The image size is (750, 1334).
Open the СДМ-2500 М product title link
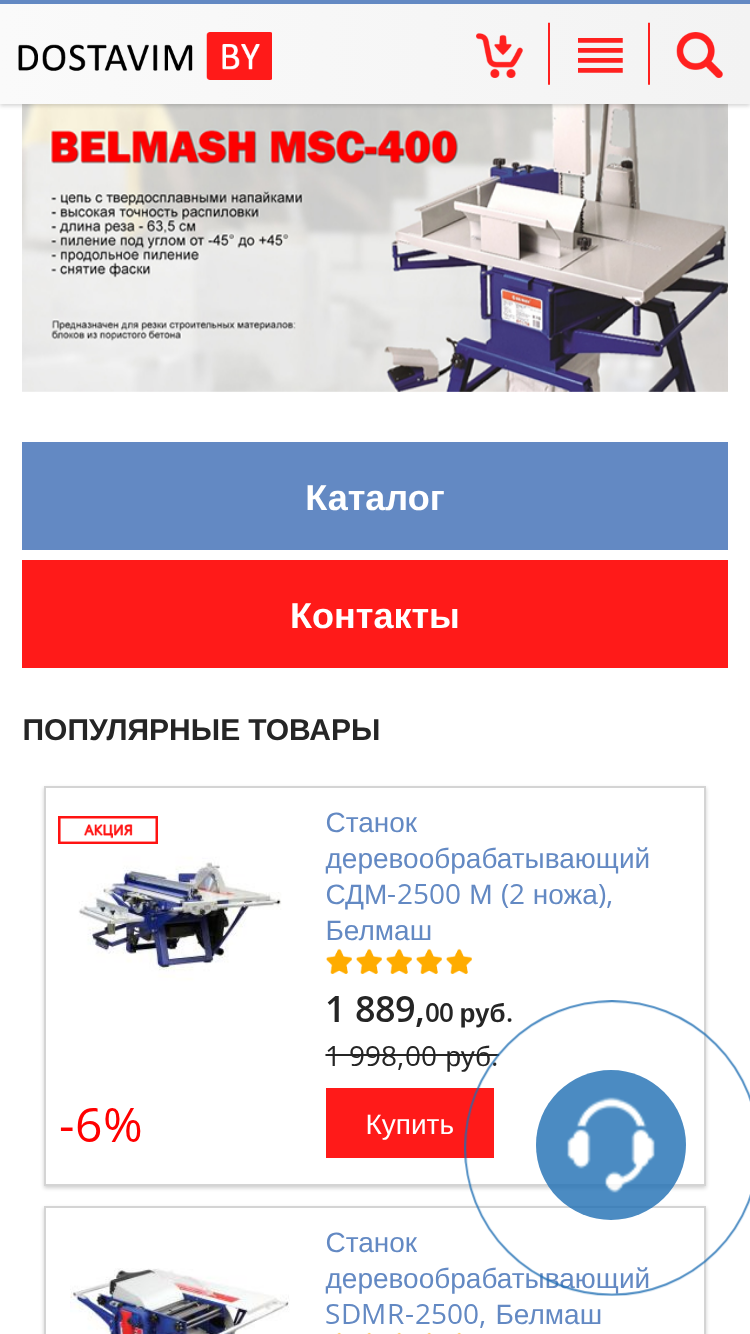click(x=488, y=876)
